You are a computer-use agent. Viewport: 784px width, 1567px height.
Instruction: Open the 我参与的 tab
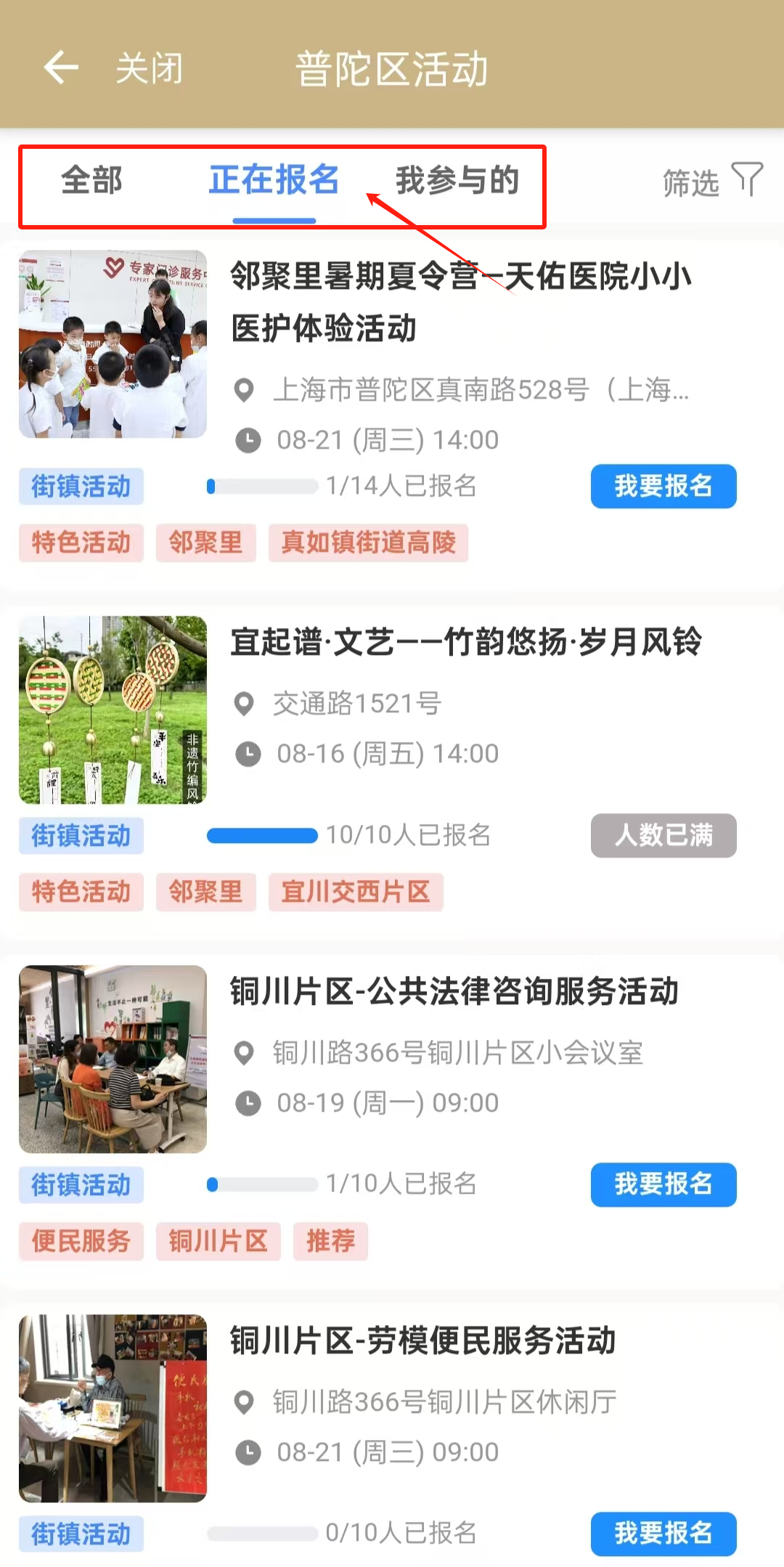[x=457, y=181]
